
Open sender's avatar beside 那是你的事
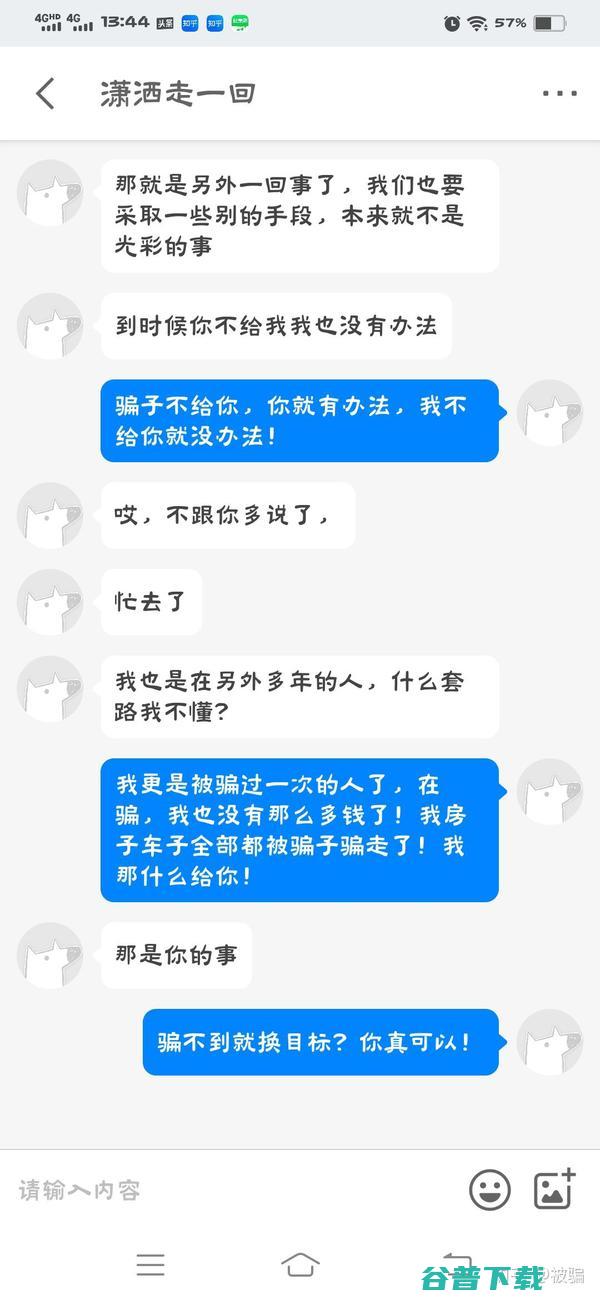[x=50, y=955]
